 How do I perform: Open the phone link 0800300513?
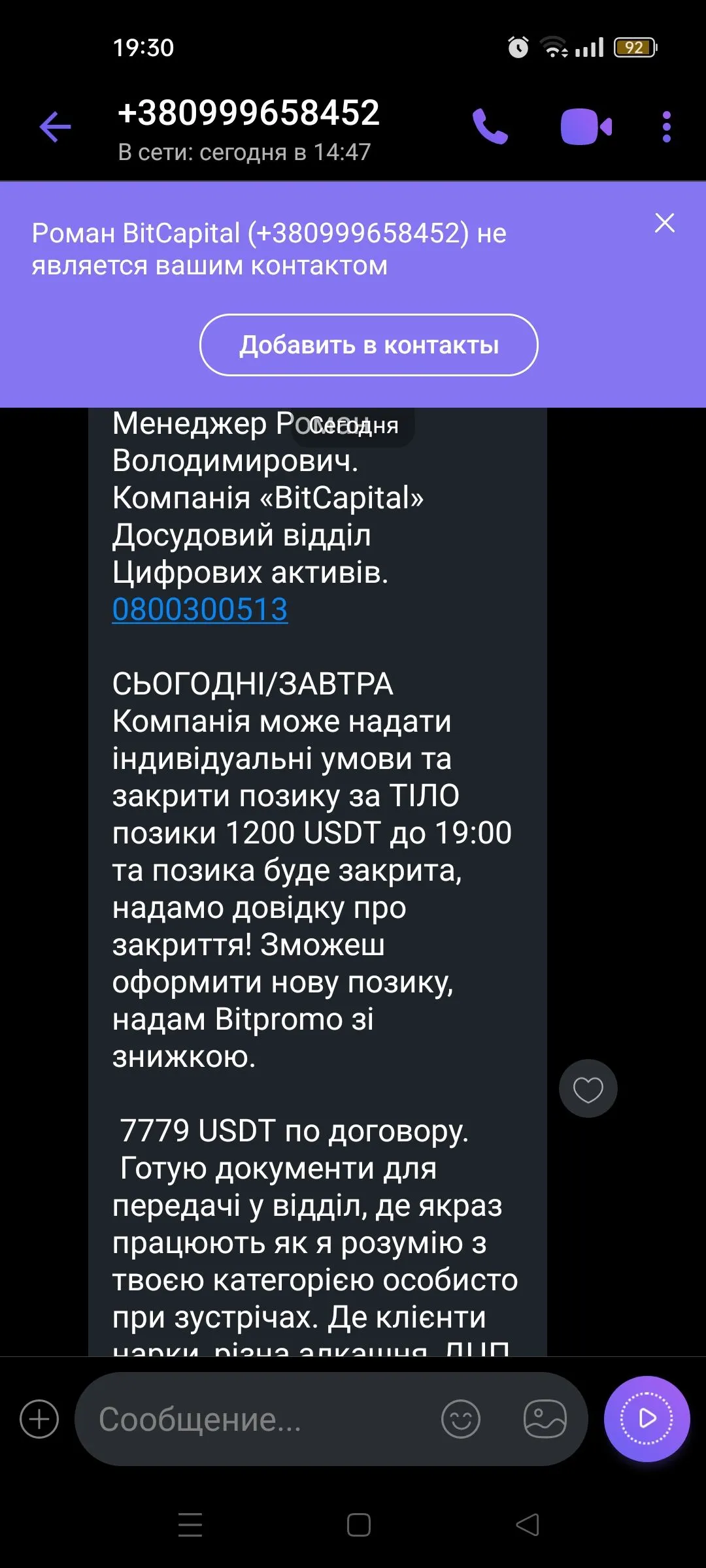200,610
